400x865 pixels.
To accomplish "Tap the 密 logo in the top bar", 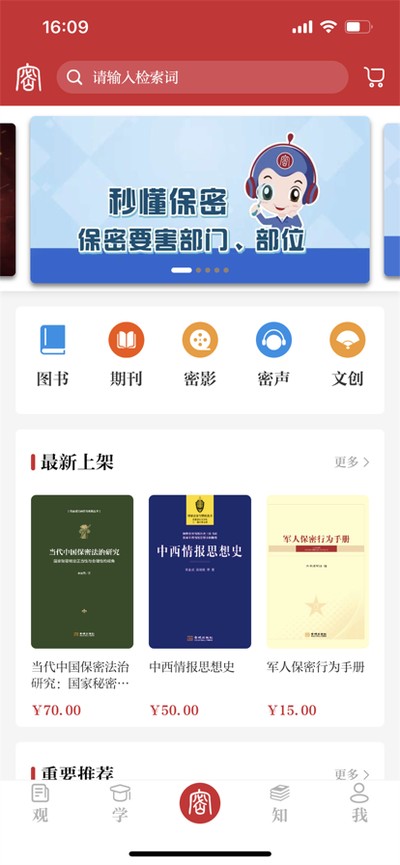I will click(28, 77).
